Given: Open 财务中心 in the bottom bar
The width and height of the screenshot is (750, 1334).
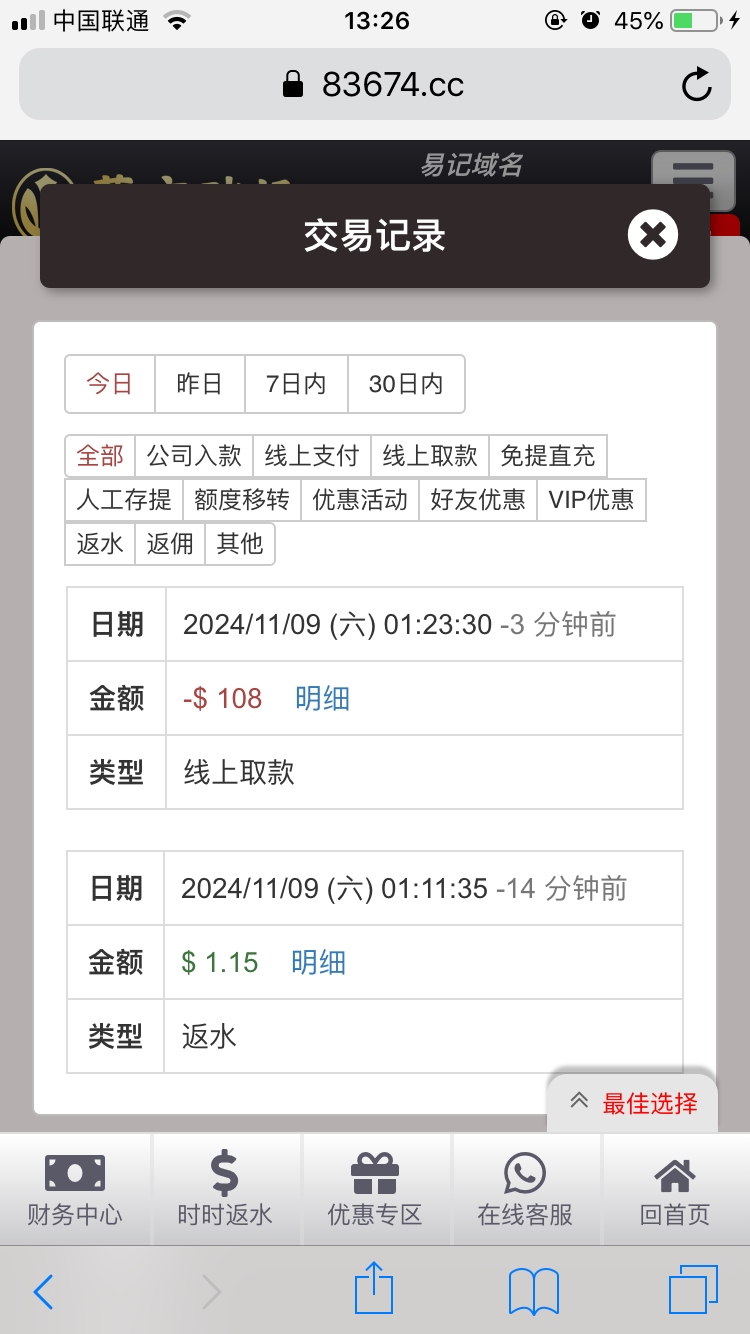Looking at the screenshot, I should tap(75, 1190).
